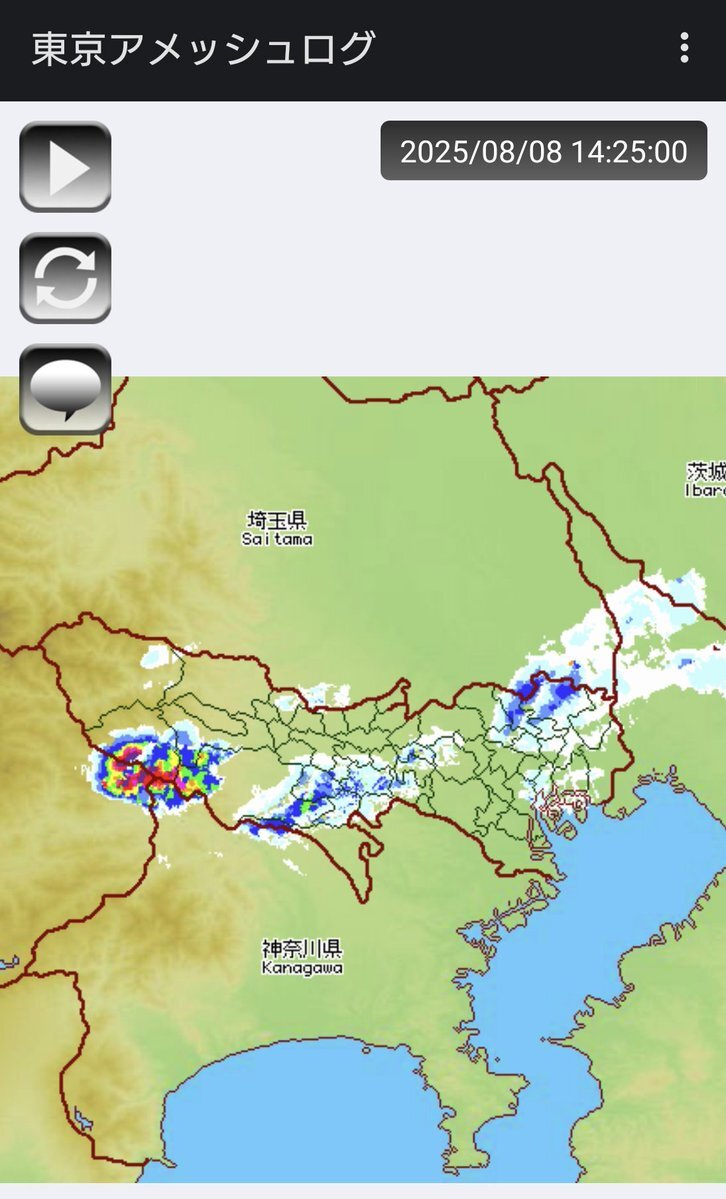726x1199 pixels.
Task: Tap the 2025/08/08 14:25:00 timestamp button
Action: 544,151
